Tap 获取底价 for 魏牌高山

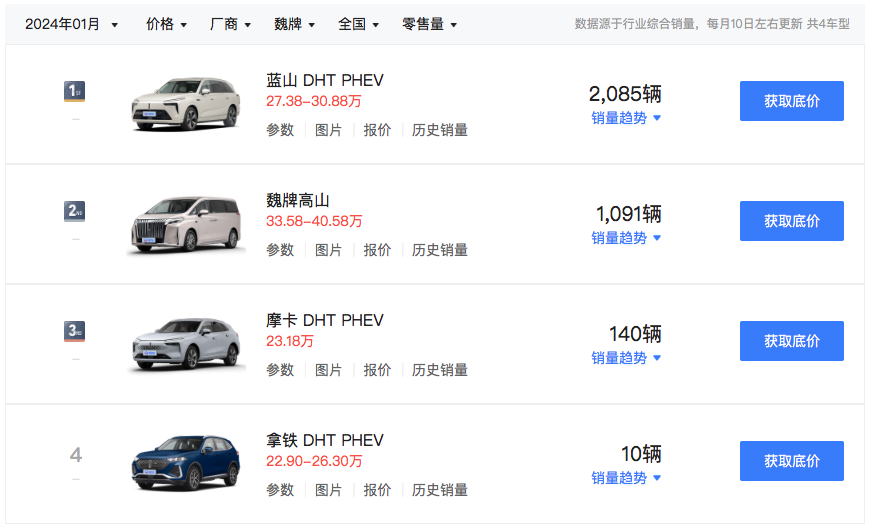(791, 221)
